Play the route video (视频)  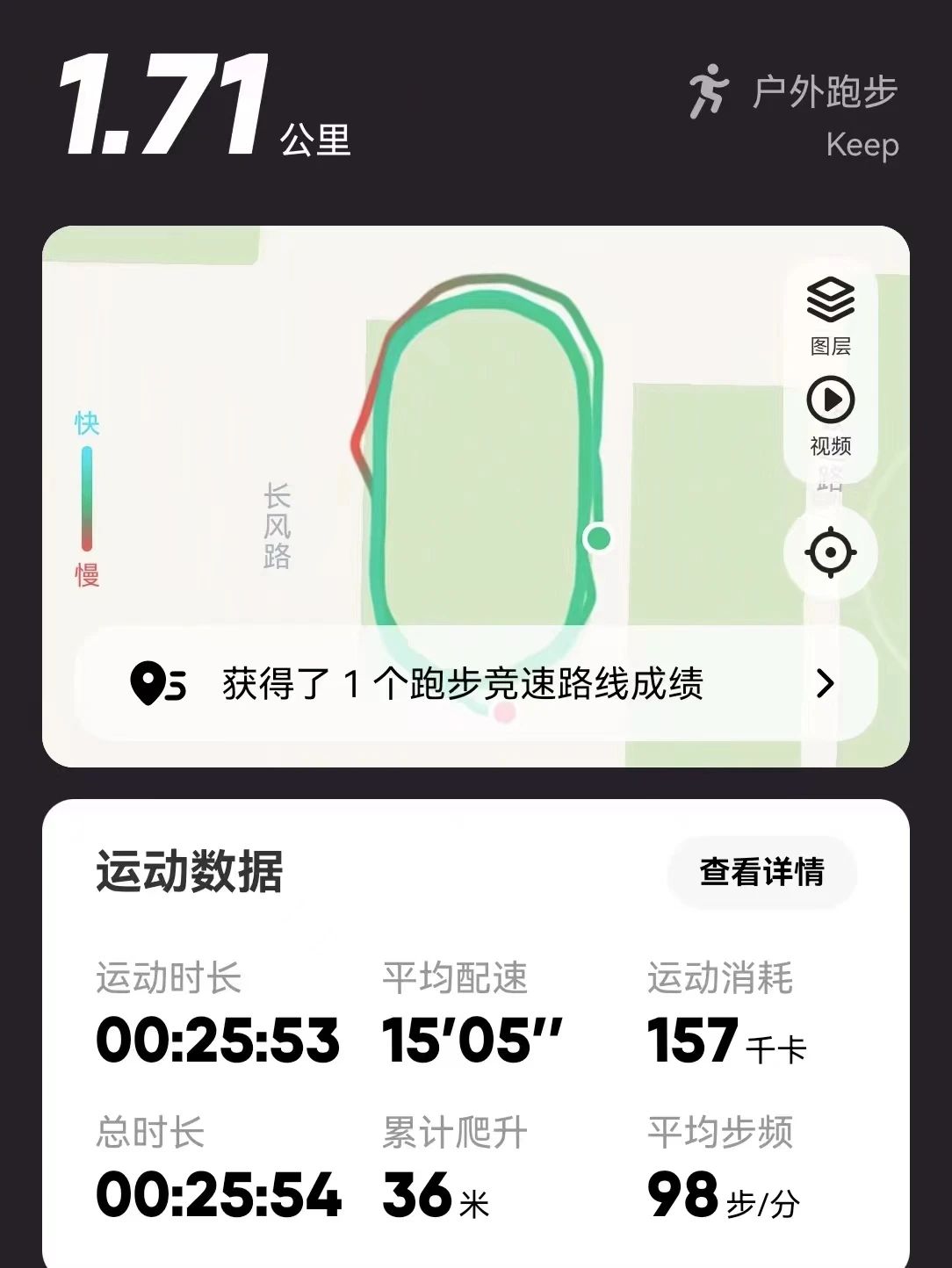point(830,413)
